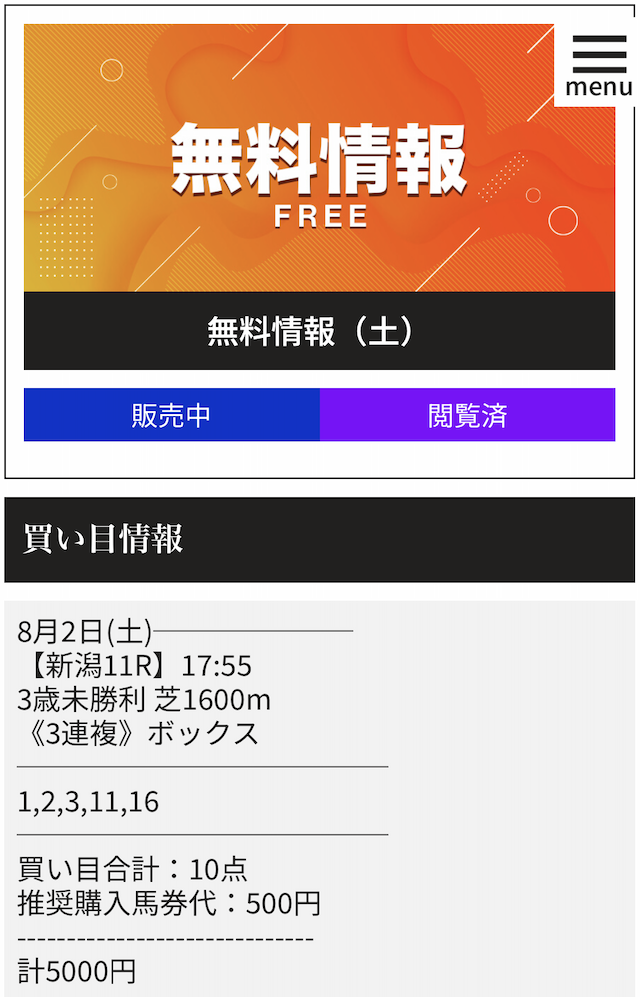
Task: Open the hamburger menu
Action: point(598,62)
